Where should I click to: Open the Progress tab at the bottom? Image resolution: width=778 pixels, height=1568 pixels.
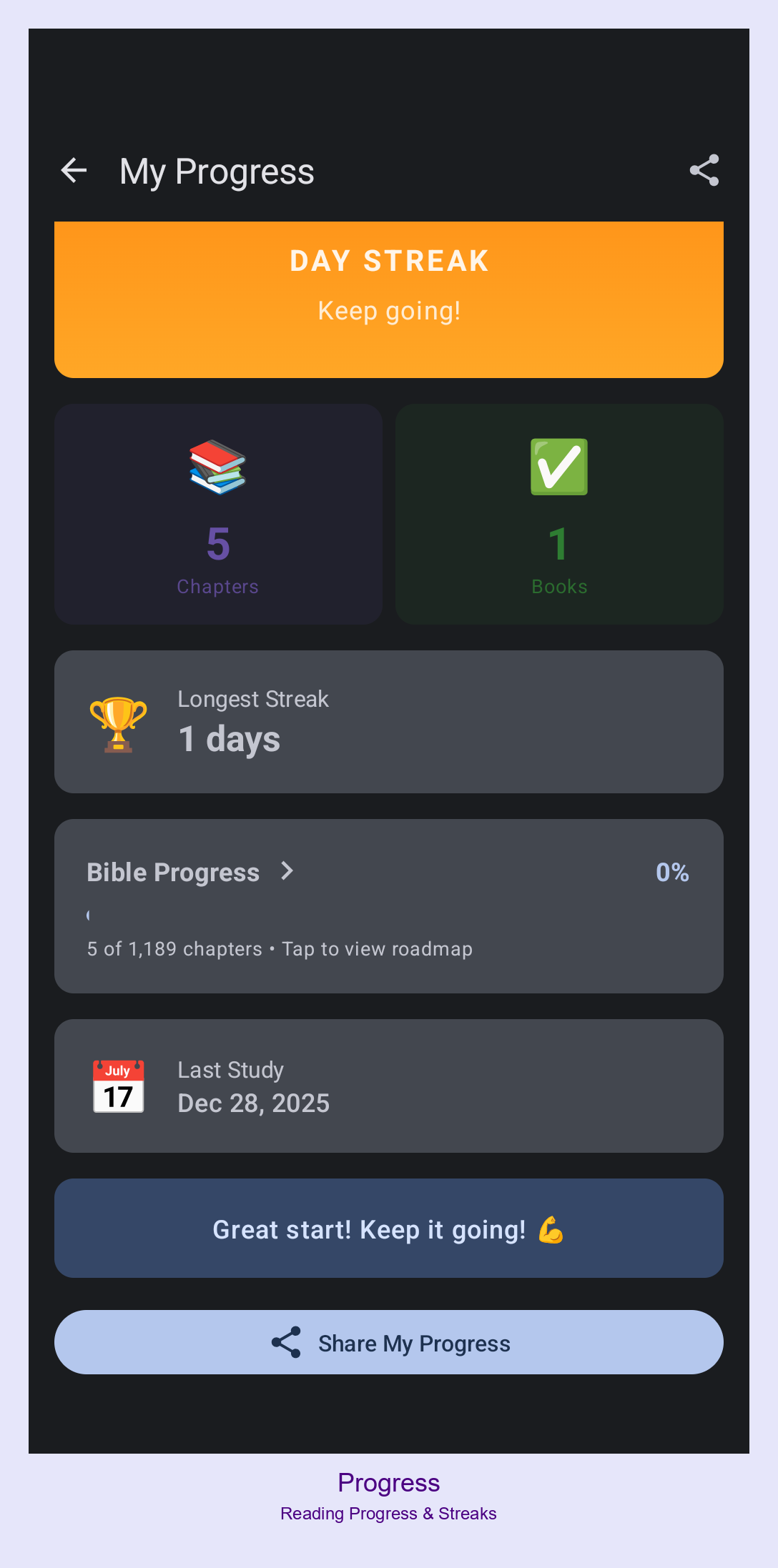388,1483
